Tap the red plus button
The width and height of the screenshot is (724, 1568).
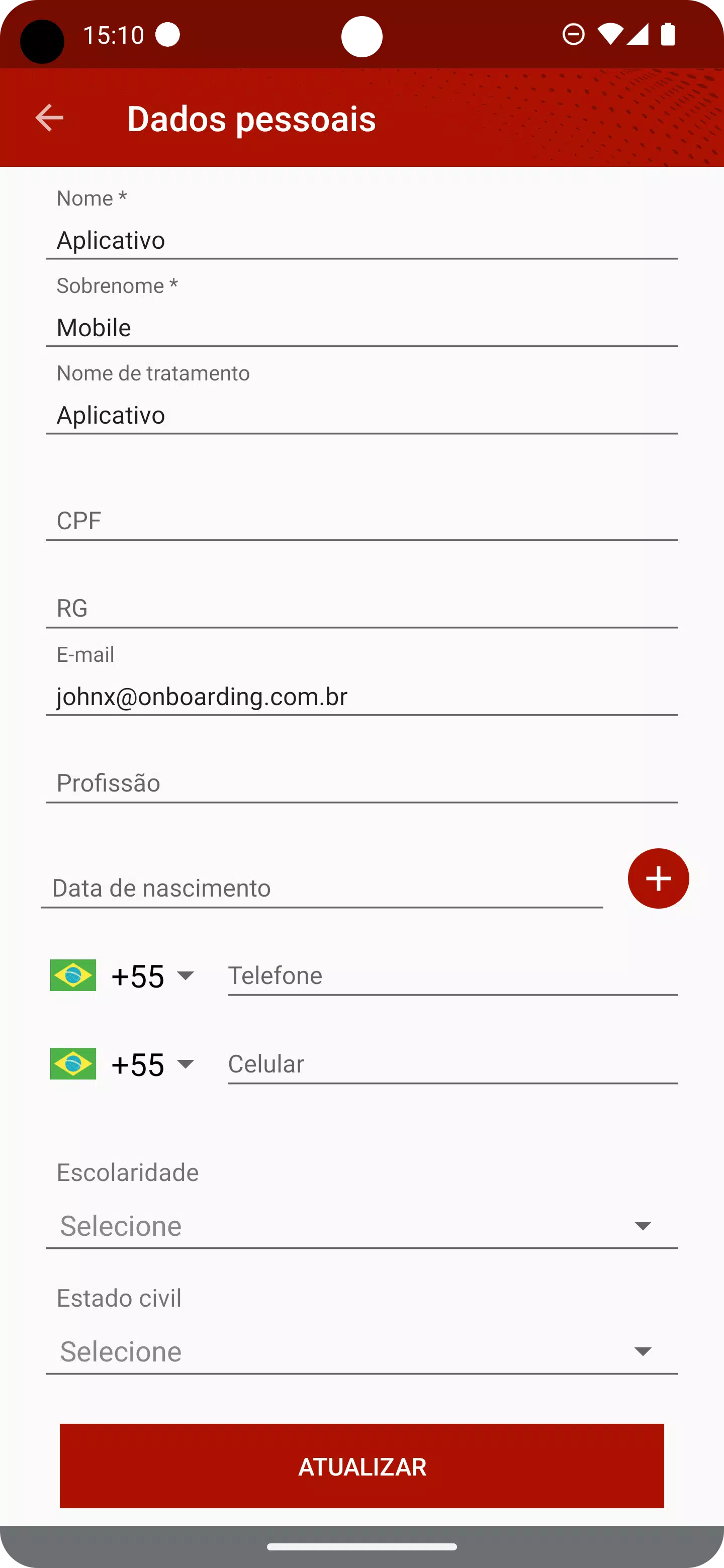(658, 878)
